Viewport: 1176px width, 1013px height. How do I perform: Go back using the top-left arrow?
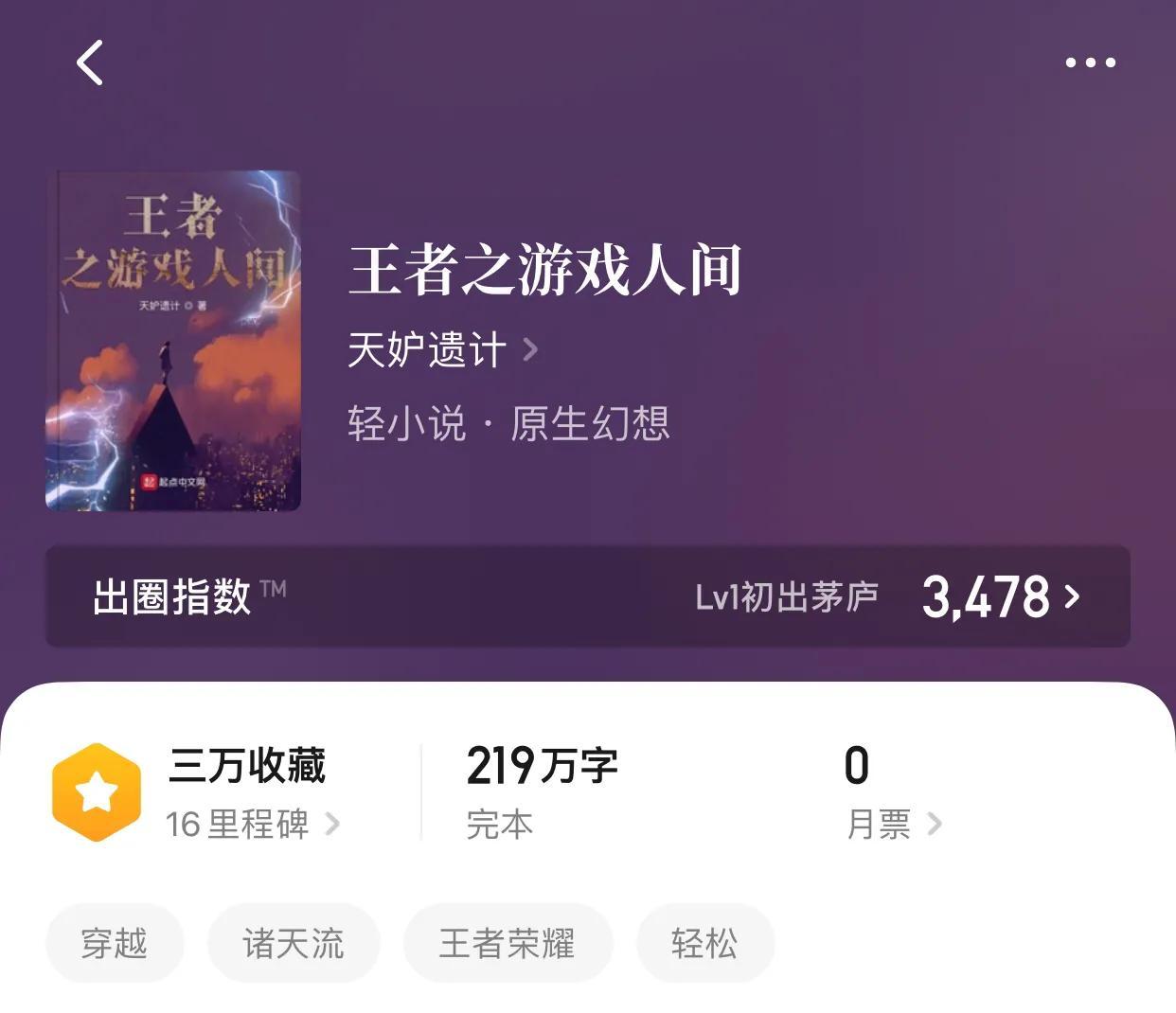[x=90, y=63]
